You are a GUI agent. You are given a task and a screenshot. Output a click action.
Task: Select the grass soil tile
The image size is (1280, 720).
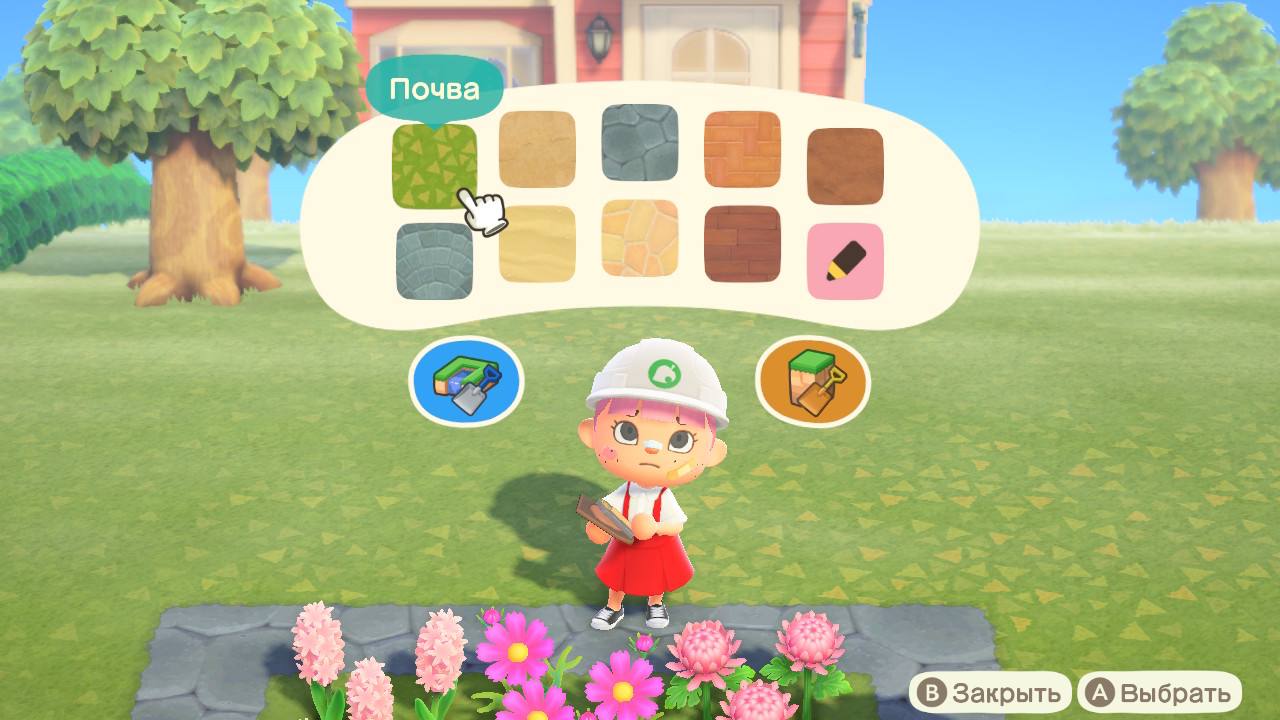click(x=434, y=165)
